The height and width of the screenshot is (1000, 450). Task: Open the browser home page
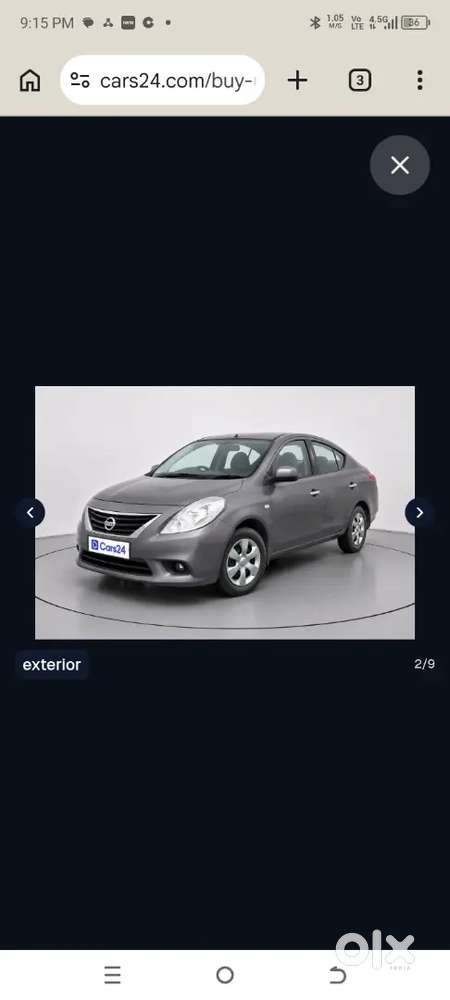30,80
